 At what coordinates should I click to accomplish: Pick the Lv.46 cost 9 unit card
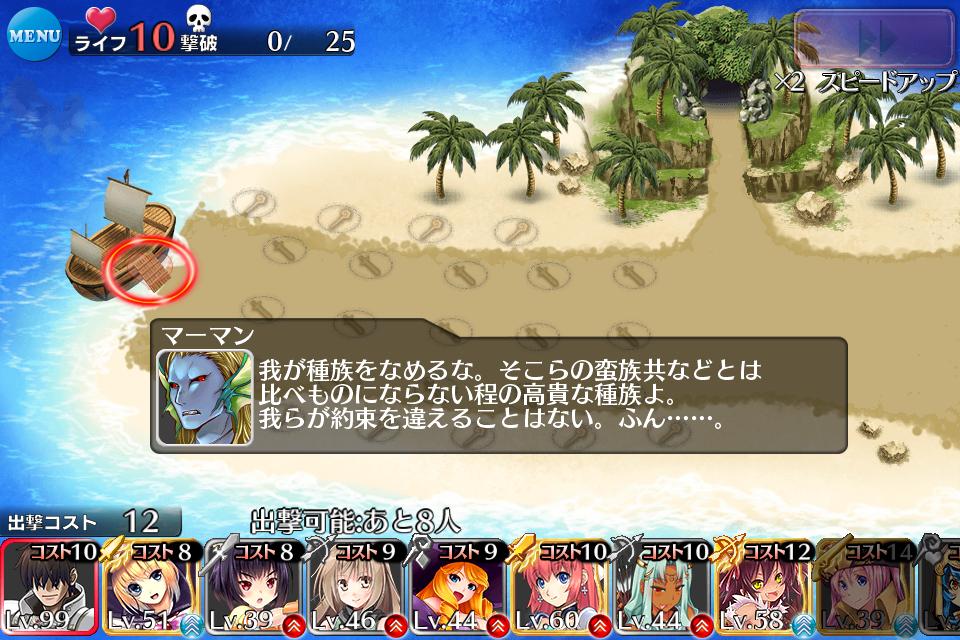356,590
